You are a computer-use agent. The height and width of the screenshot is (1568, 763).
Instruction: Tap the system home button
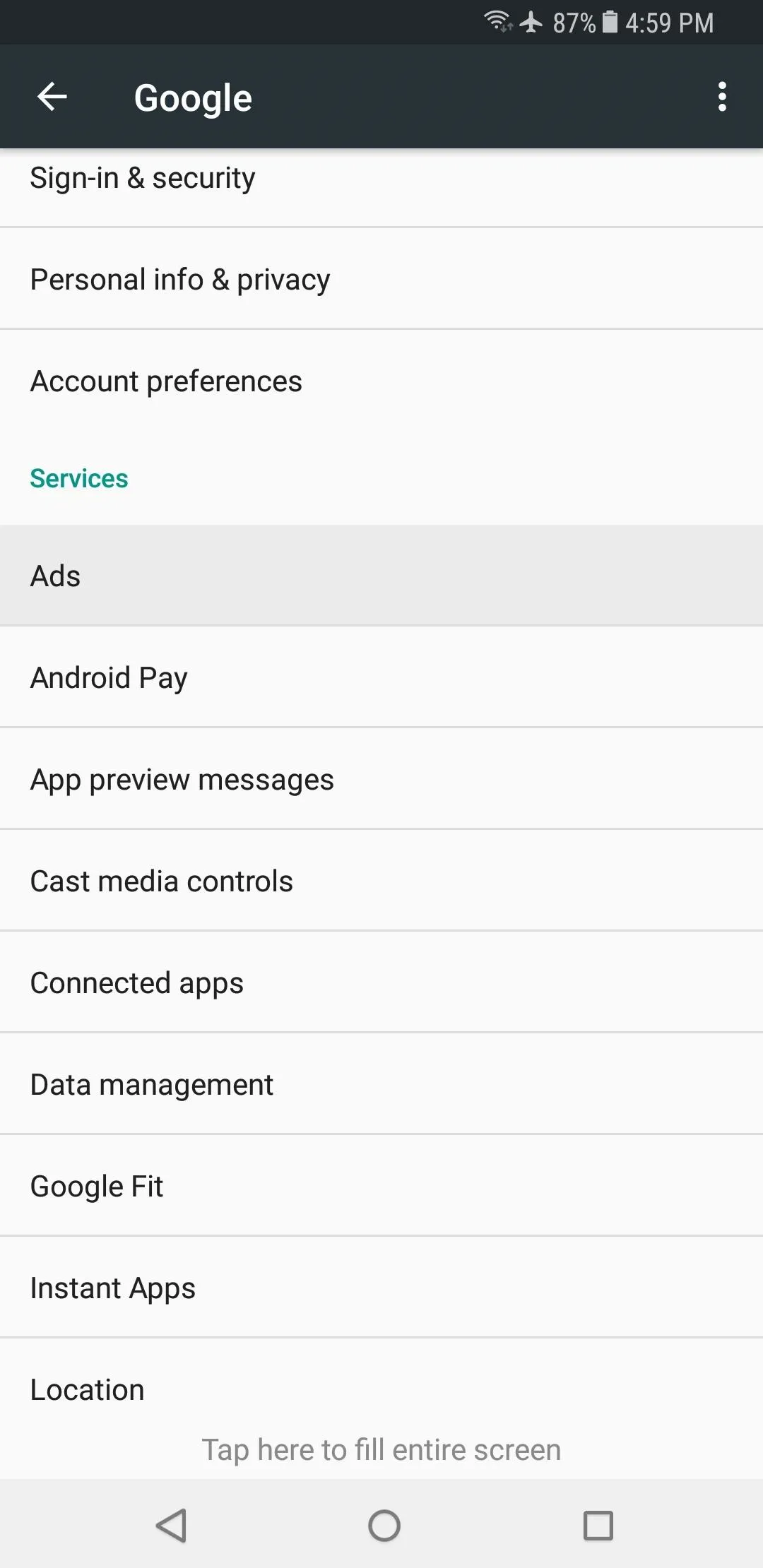point(384,1526)
